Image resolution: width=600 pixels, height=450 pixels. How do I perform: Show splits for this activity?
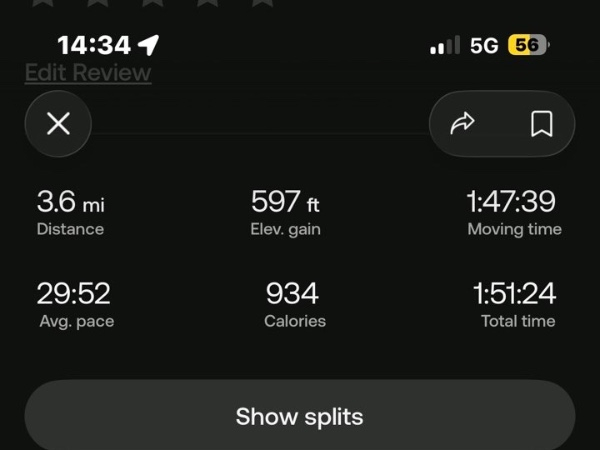click(299, 416)
